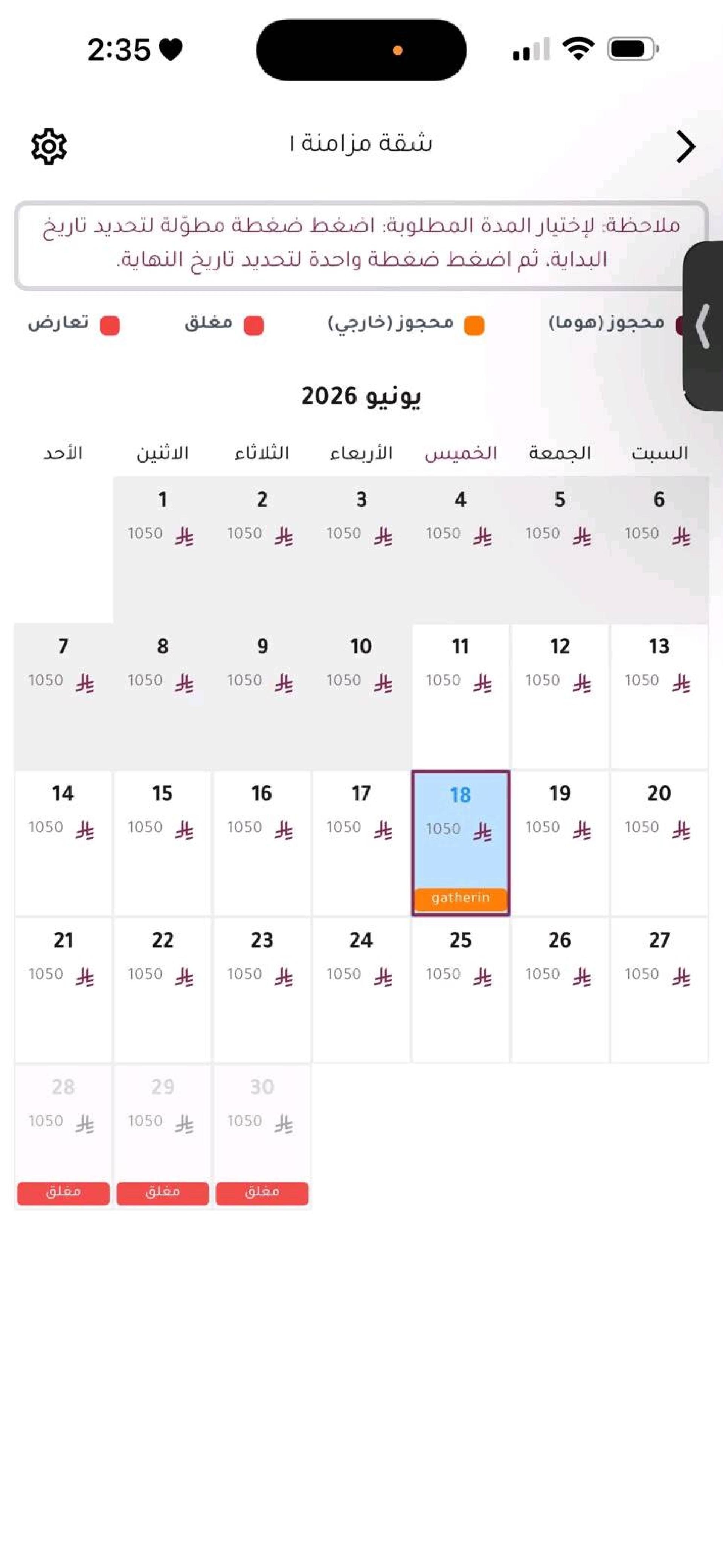The height and width of the screenshot is (1568, 723).
Task: Choose June 25 on the calendar
Action: coord(461,990)
